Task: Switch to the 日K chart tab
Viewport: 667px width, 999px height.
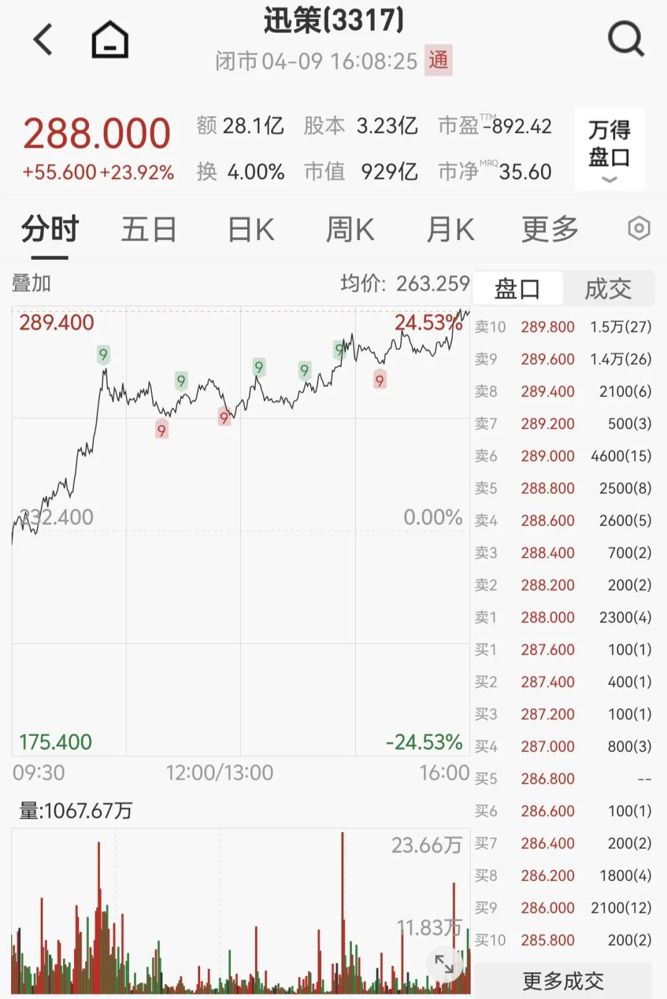Action: (x=250, y=230)
